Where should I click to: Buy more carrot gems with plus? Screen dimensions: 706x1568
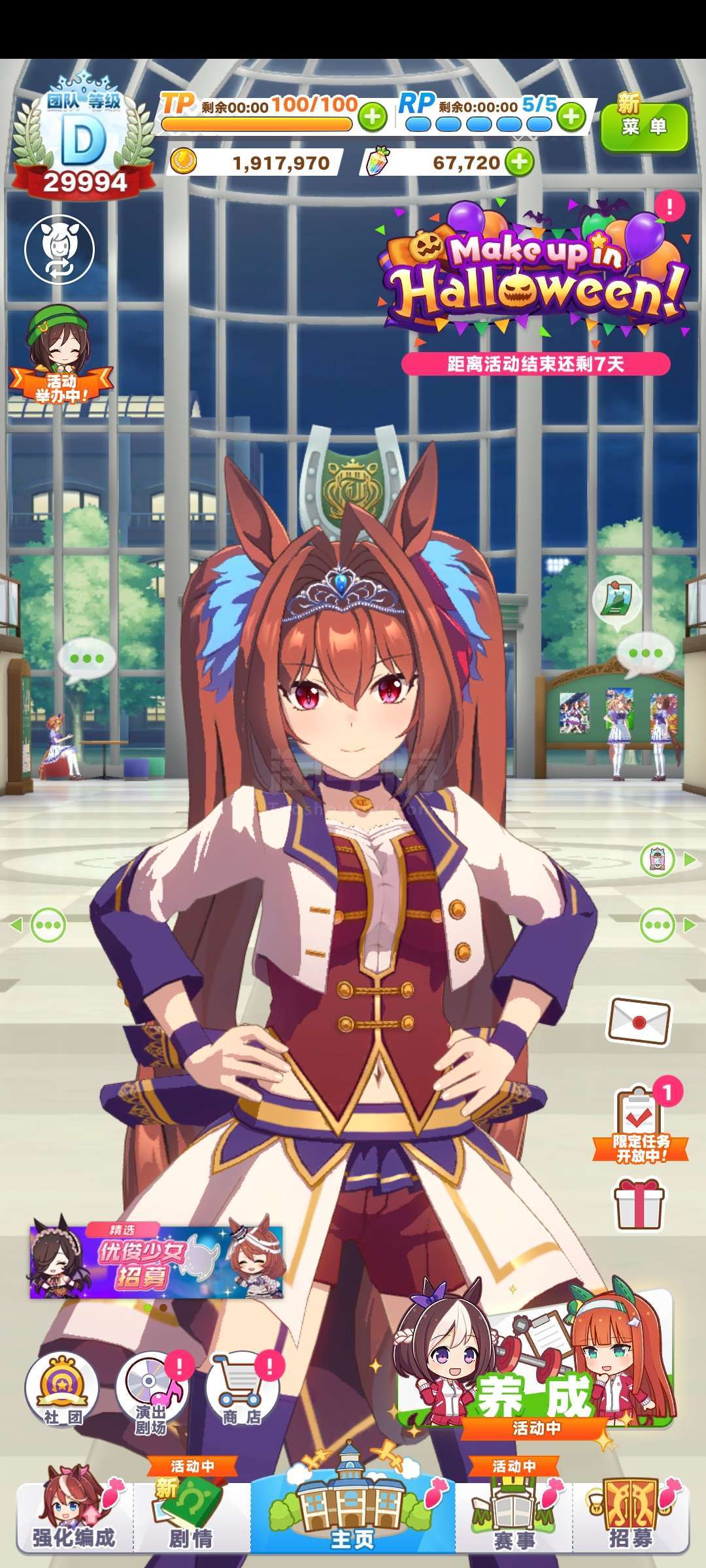coord(520,162)
